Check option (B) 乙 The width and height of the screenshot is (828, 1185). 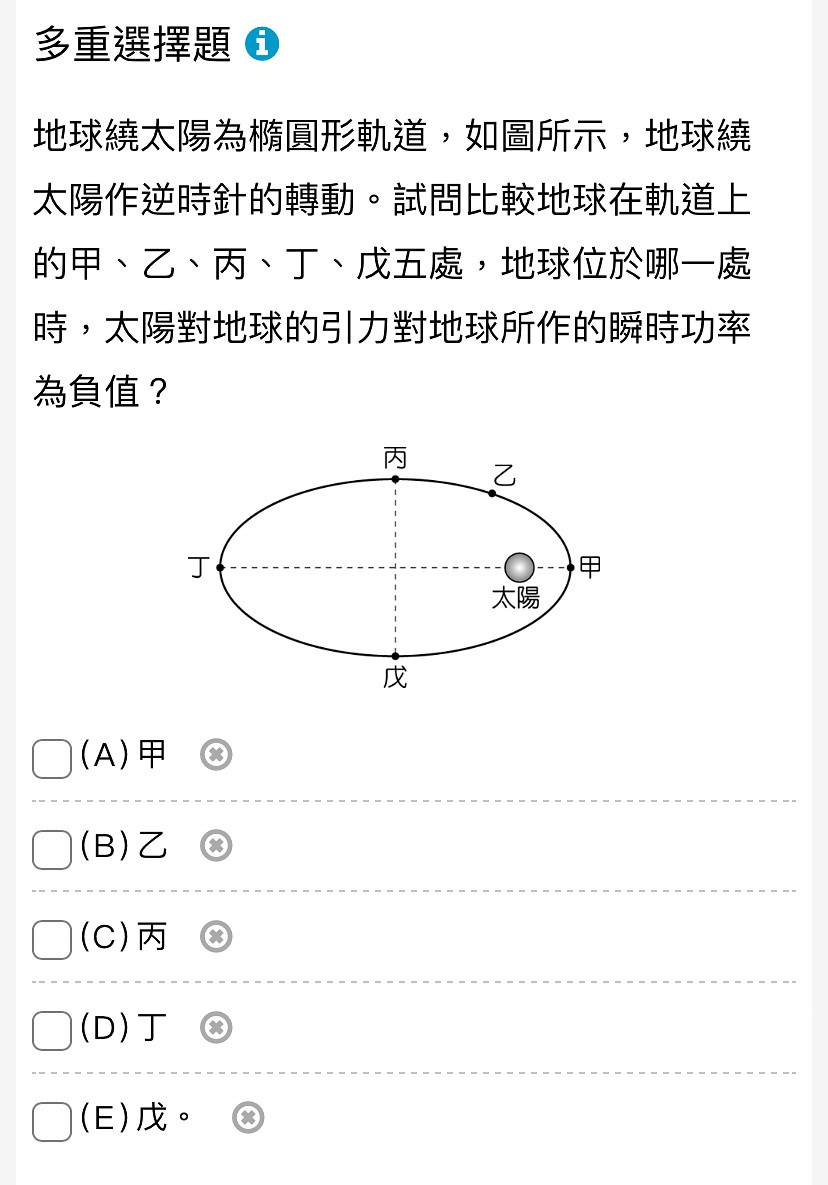pos(52,849)
